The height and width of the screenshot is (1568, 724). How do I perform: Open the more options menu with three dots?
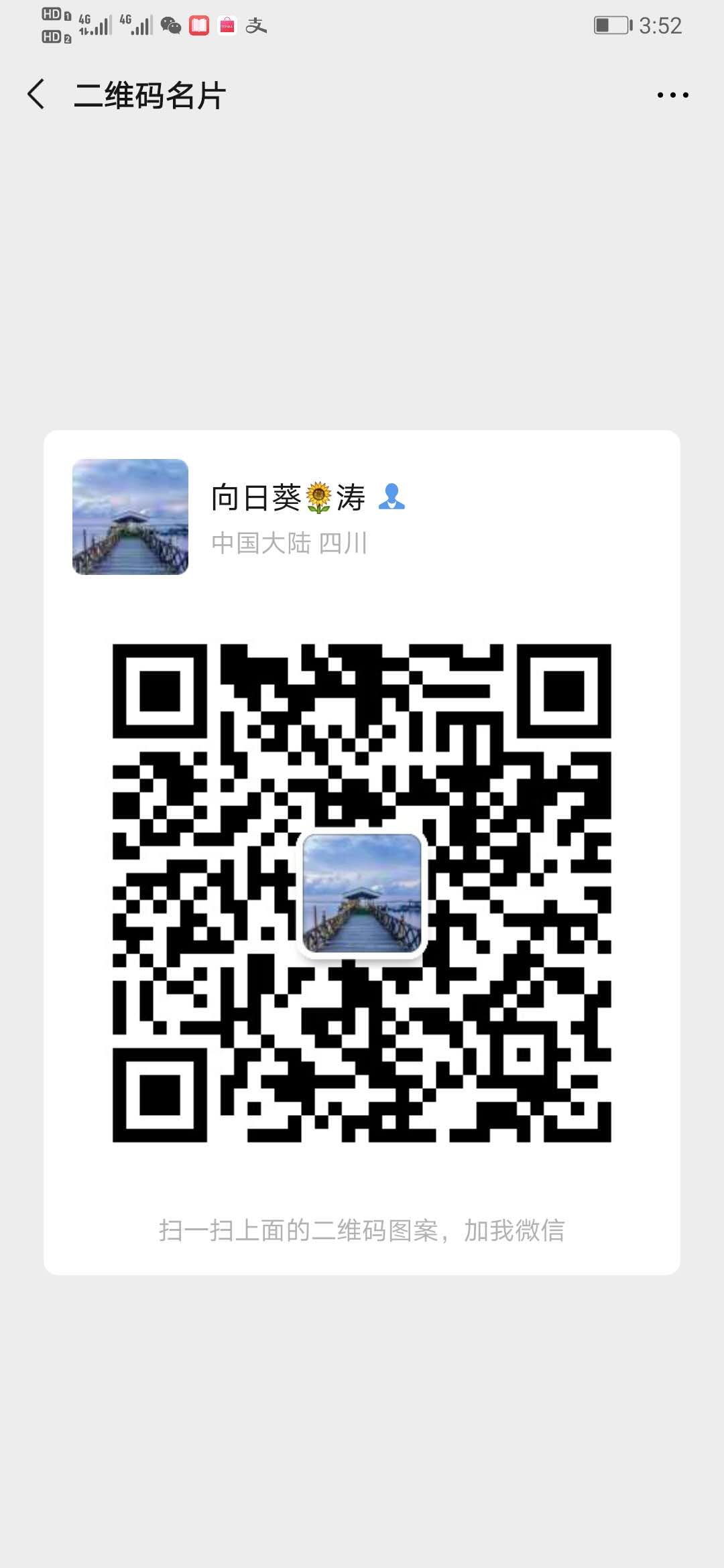coord(672,95)
